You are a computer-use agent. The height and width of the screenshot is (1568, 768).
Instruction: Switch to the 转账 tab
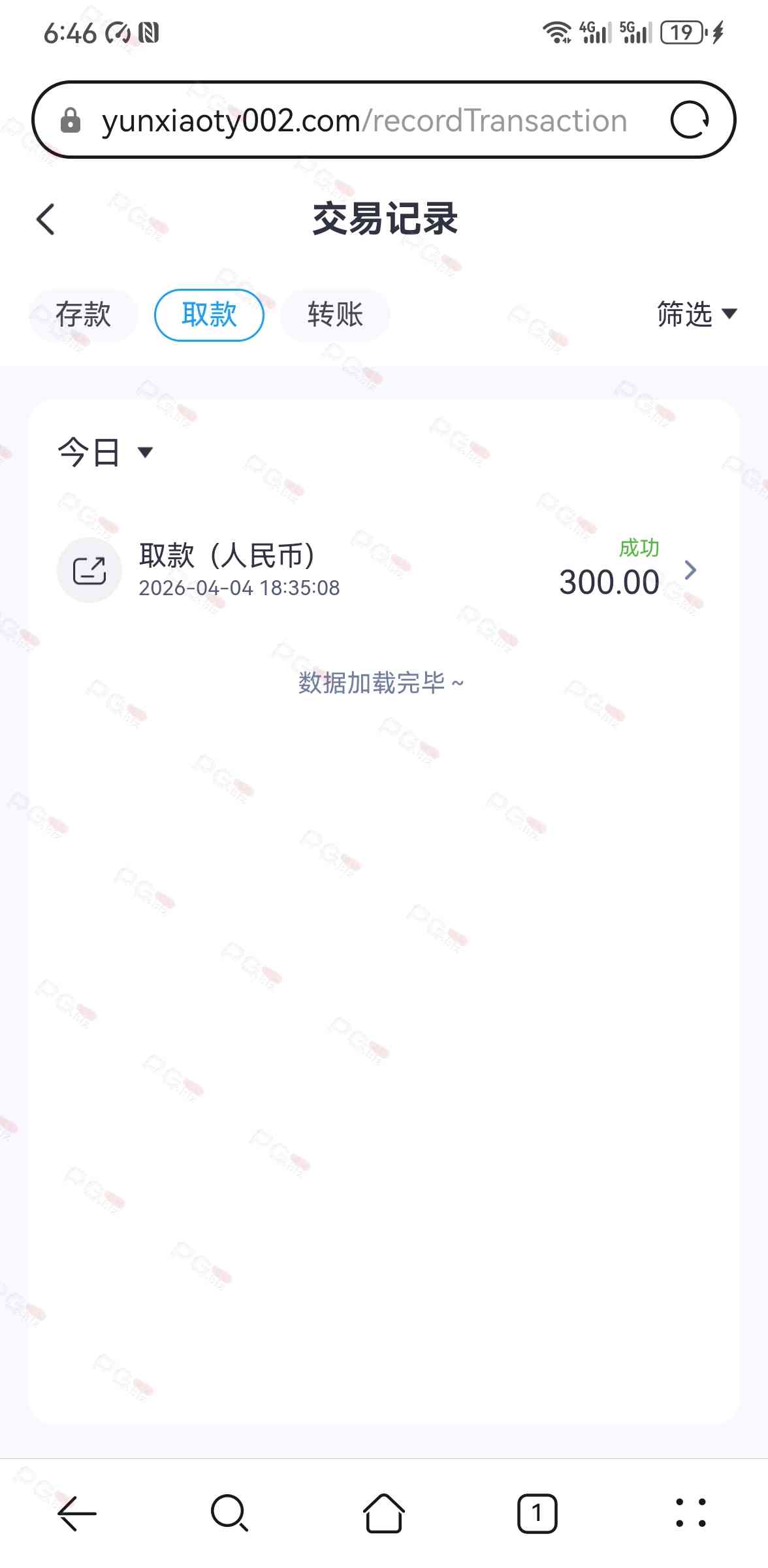335,315
